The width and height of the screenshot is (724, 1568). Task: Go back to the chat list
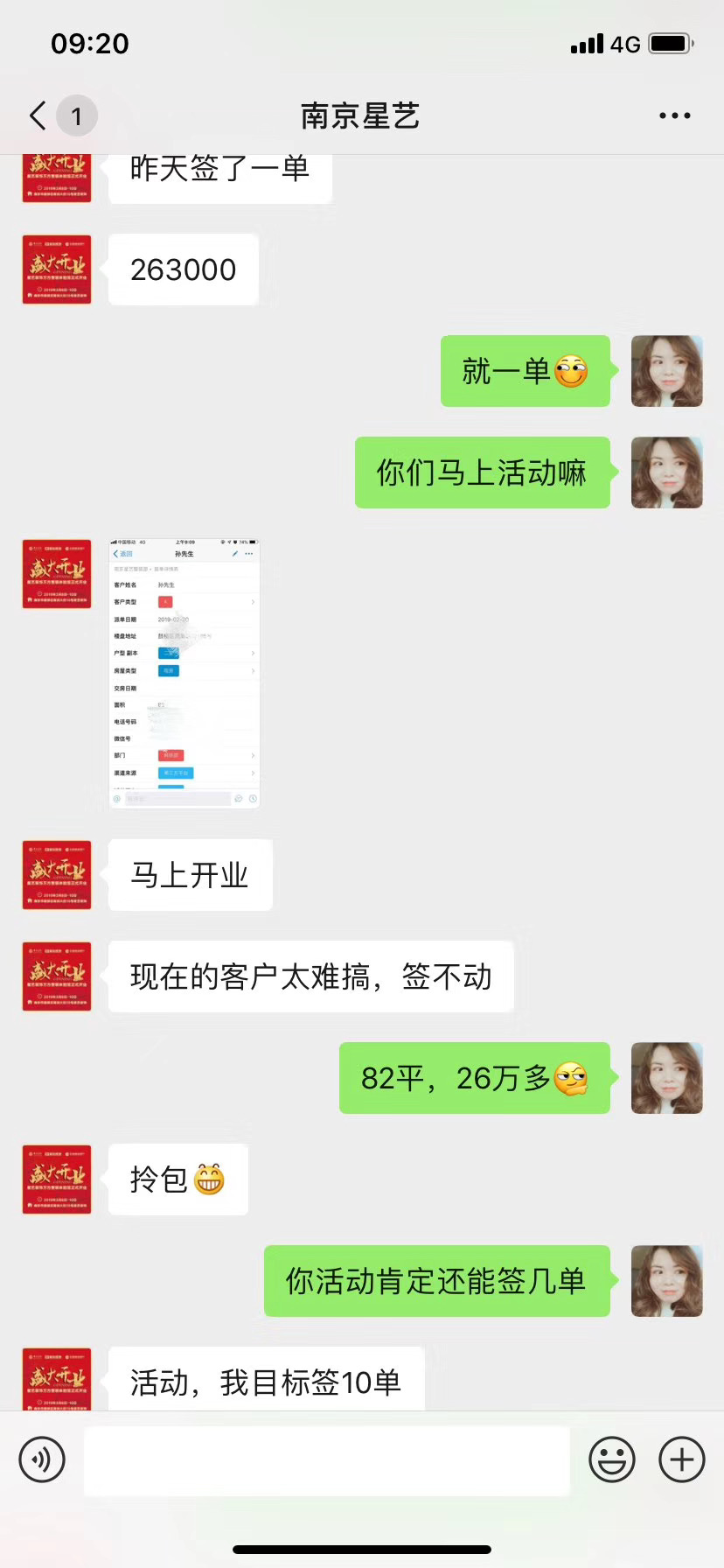point(38,115)
